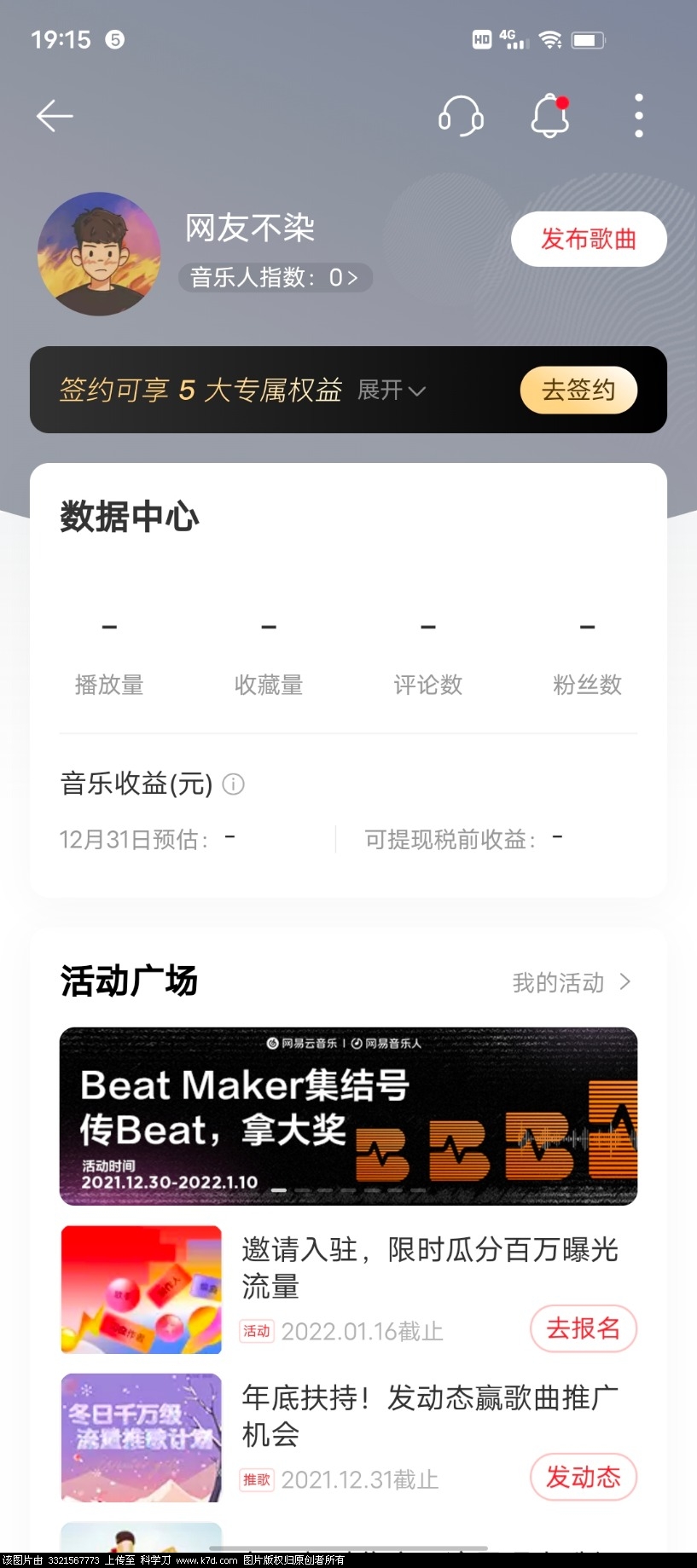Tap 去报名 for 邀请入驻 activity
697x1568 pixels.
tap(583, 1328)
